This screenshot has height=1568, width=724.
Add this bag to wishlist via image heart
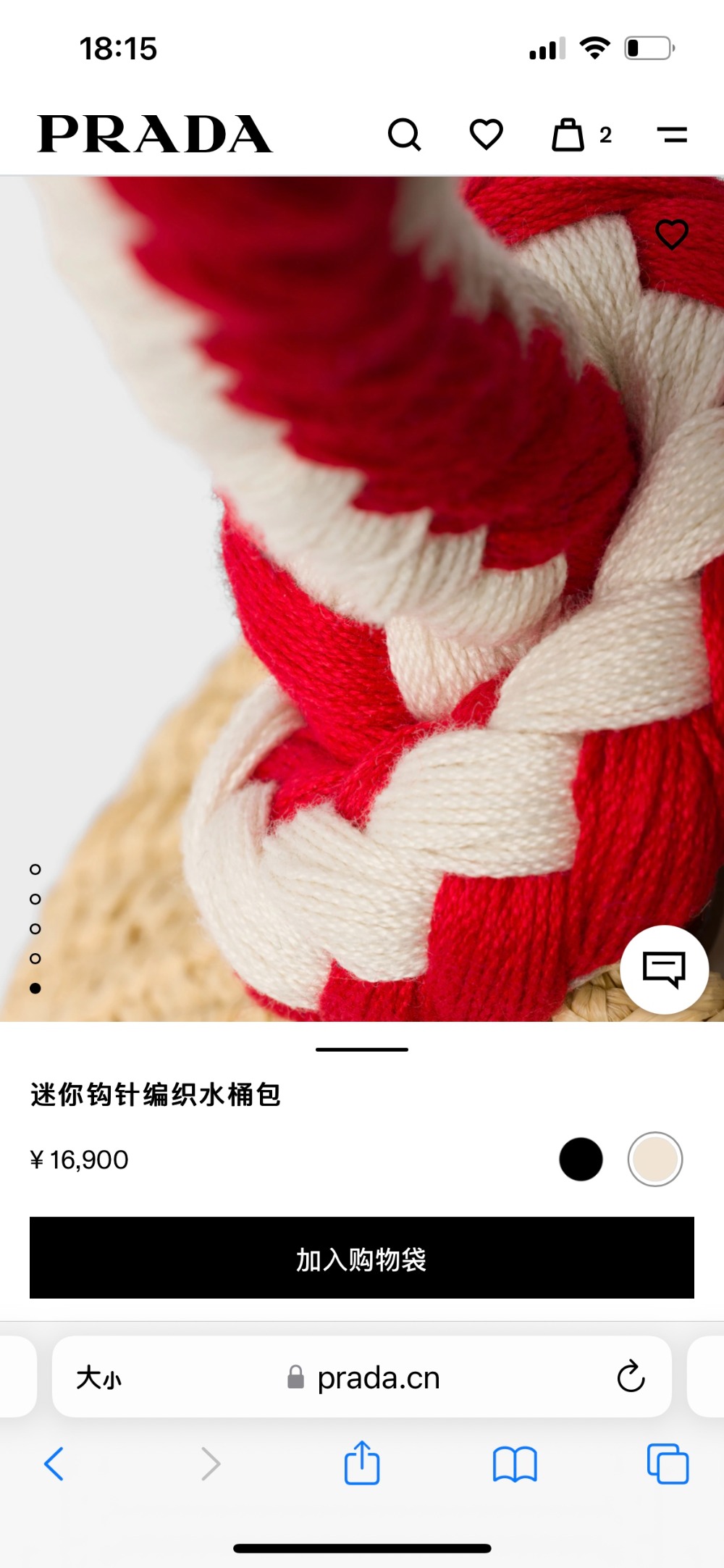point(671,234)
